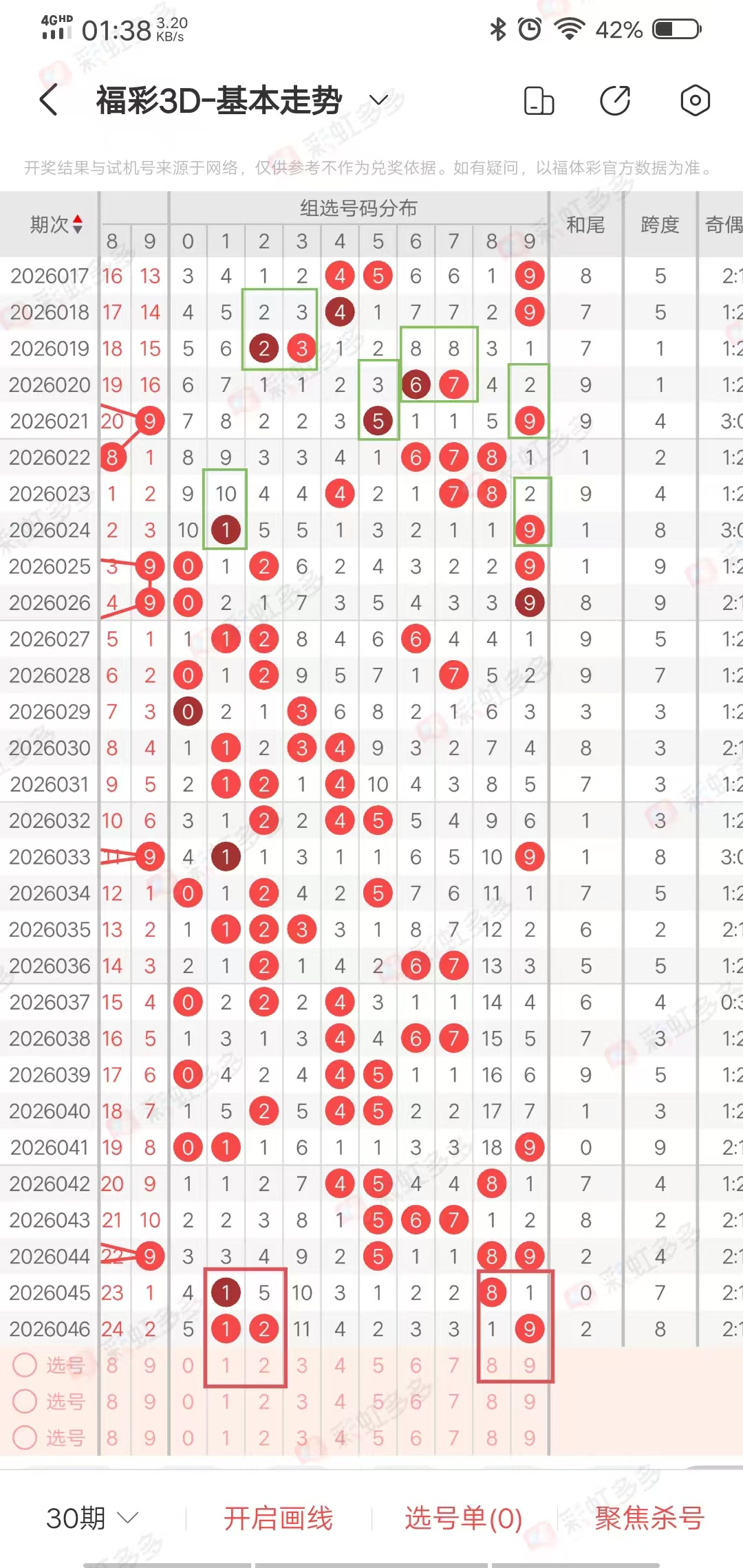Open the 选号单(0) selection list
This screenshot has width=743, height=1568.
pos(463,1518)
